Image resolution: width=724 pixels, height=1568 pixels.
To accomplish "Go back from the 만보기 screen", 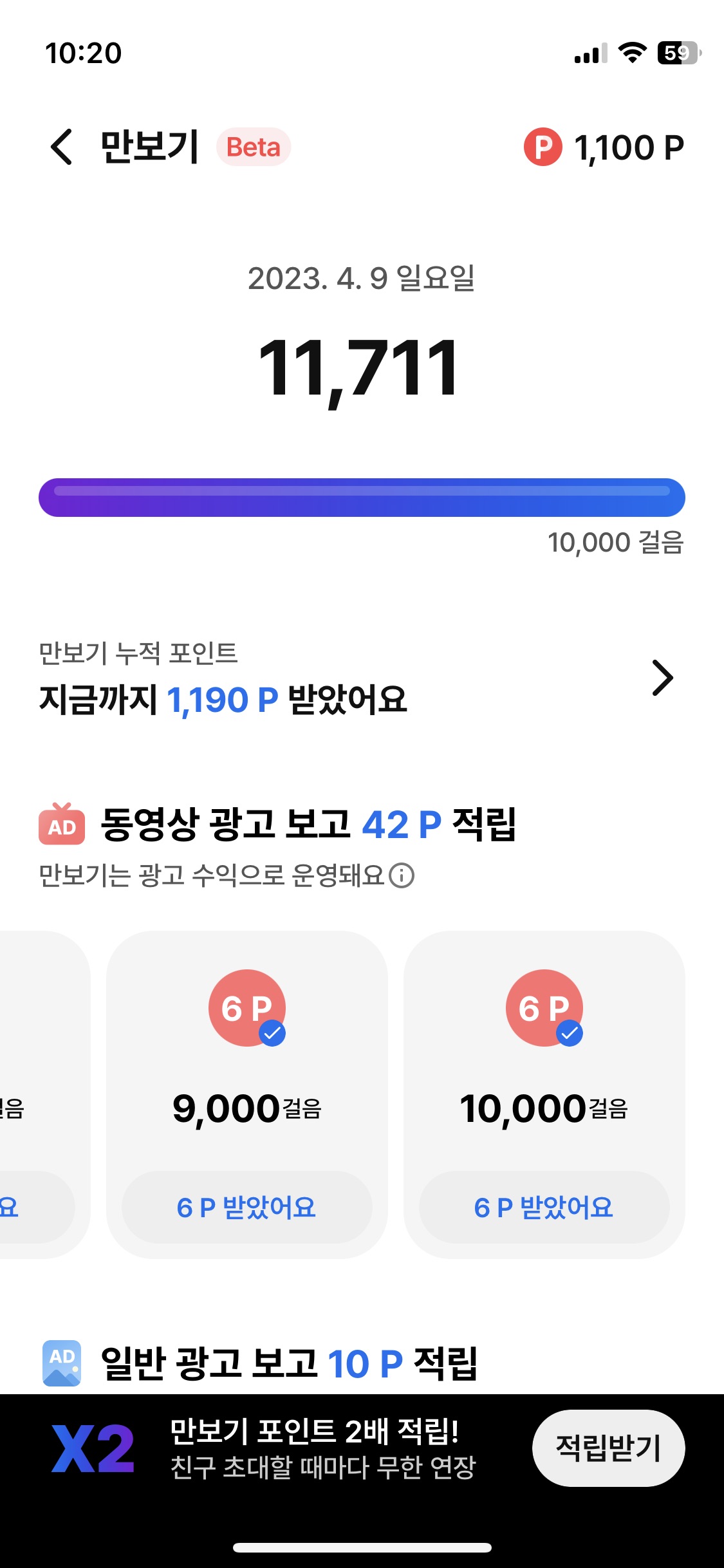I will tap(62, 147).
